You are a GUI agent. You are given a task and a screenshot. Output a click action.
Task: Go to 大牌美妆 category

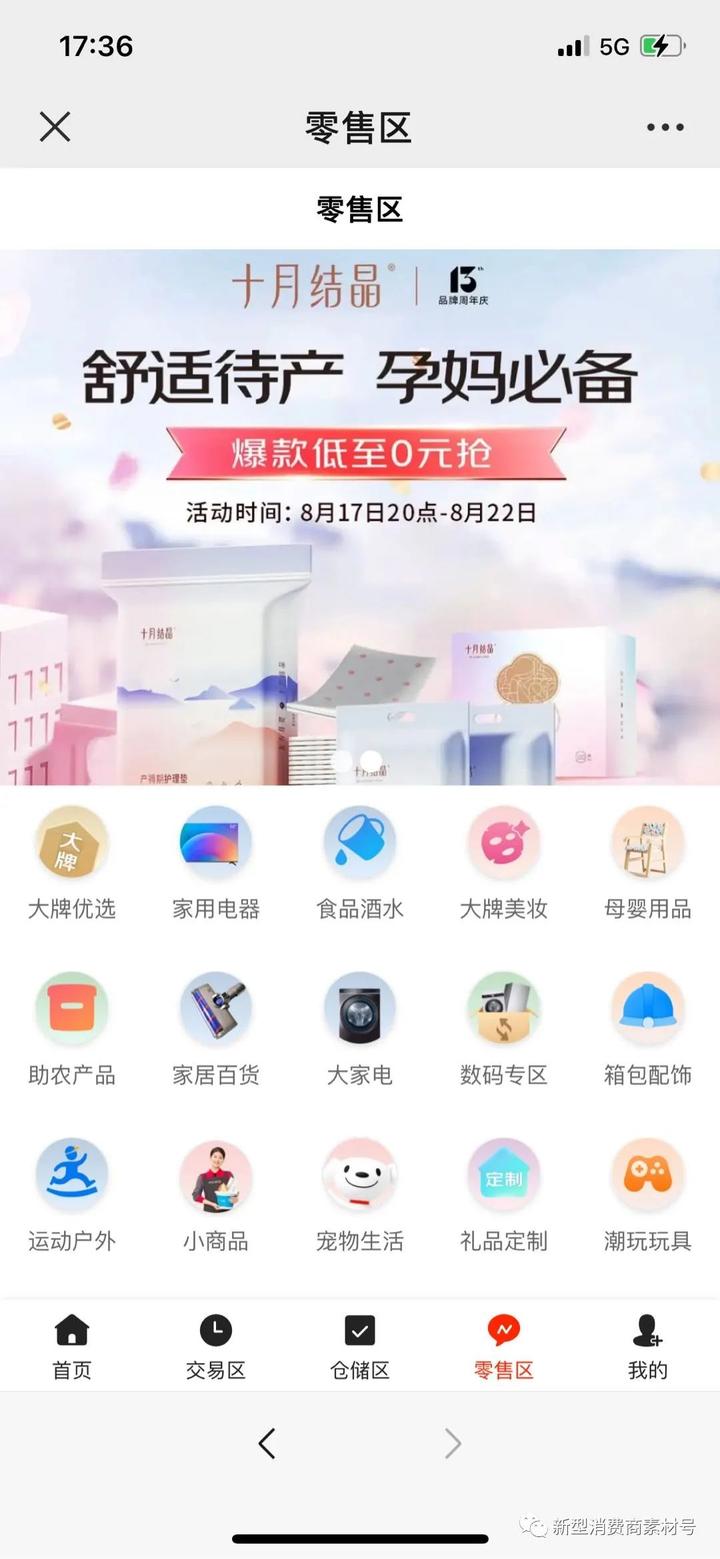[504, 864]
